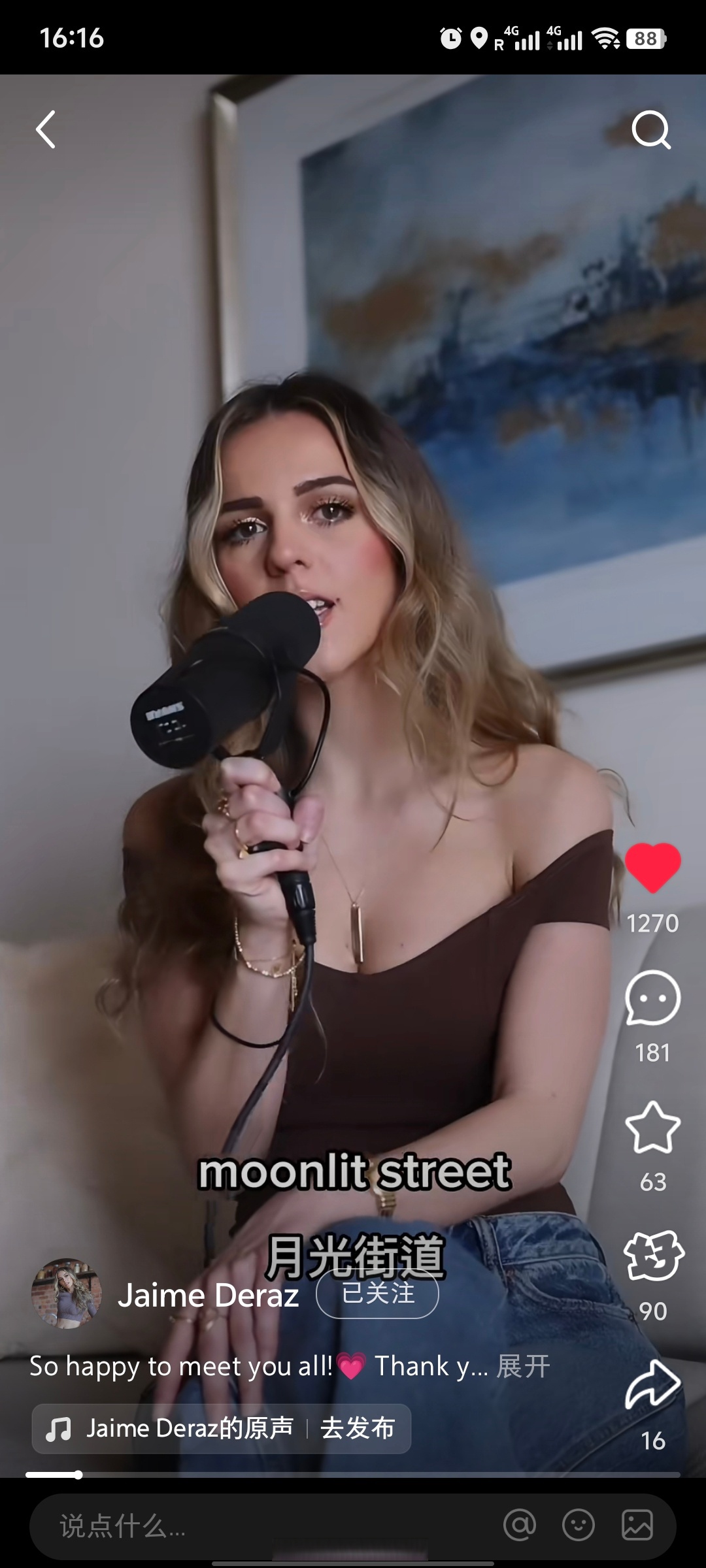Attach an image to the comment
This screenshot has width=706, height=1568.
(x=637, y=1526)
